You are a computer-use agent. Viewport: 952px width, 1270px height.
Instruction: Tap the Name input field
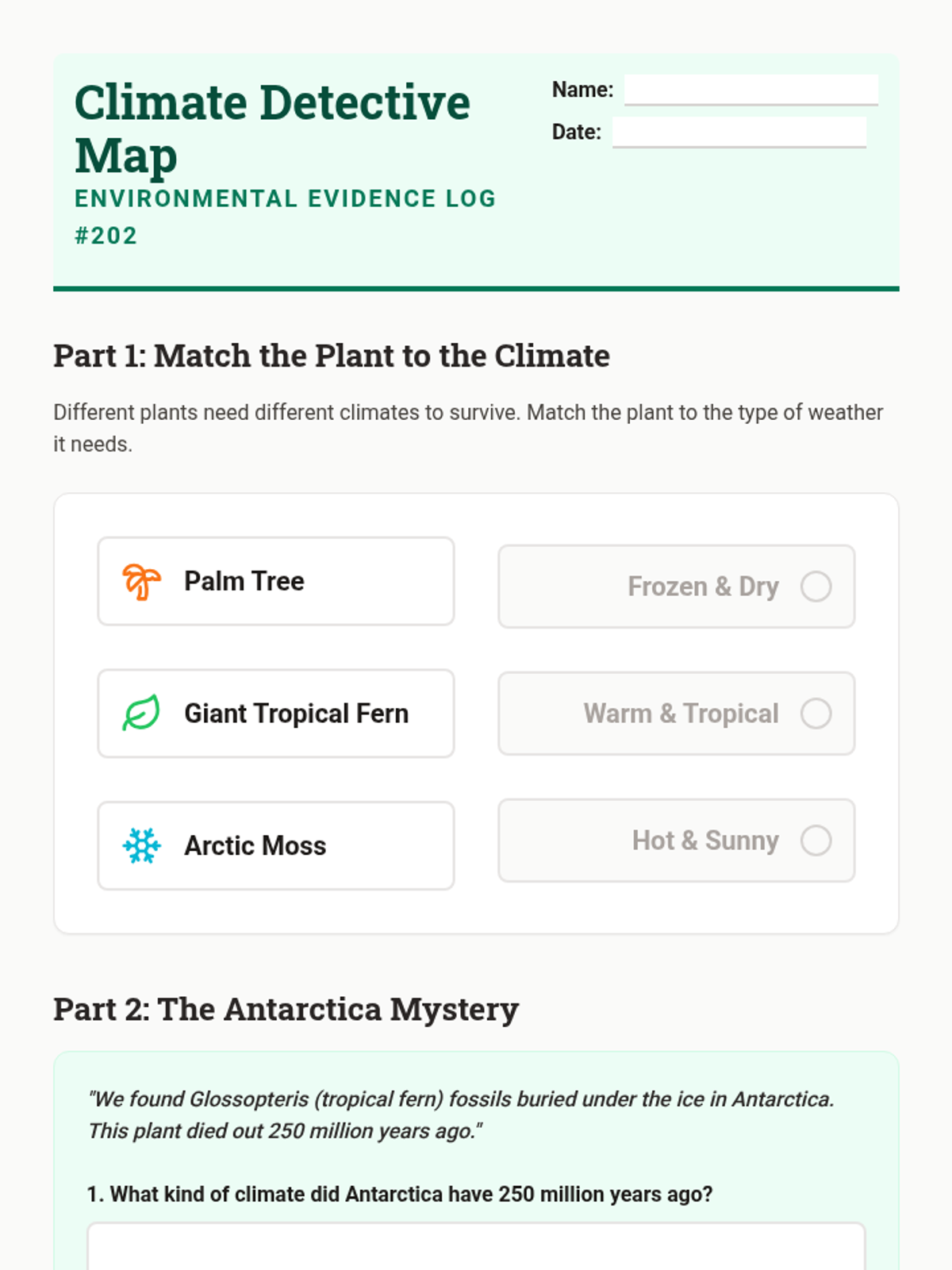[x=750, y=90]
